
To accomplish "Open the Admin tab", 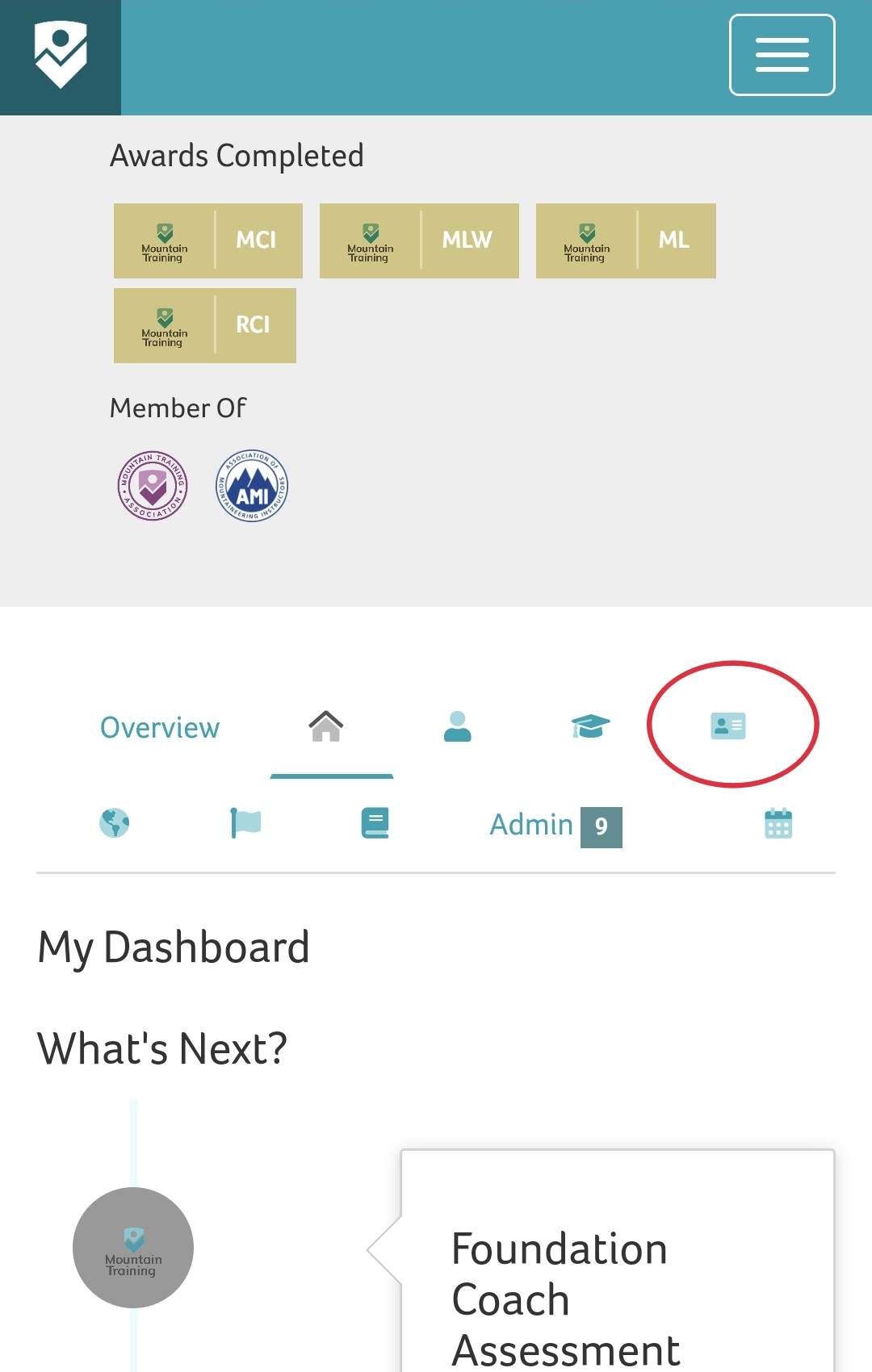I will coord(555,826).
